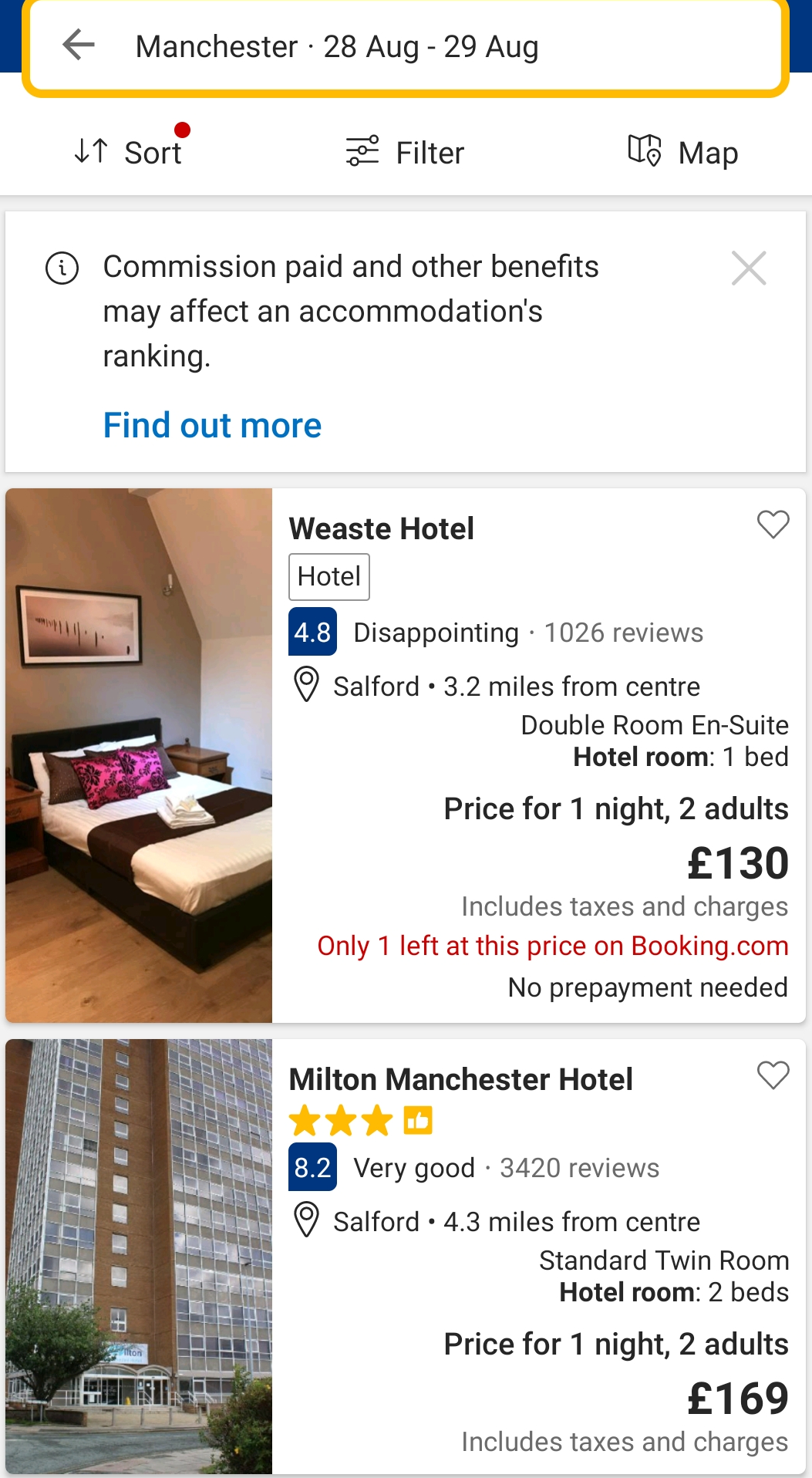Dismiss the commission info banner
The width and height of the screenshot is (812, 1478).
[749, 268]
